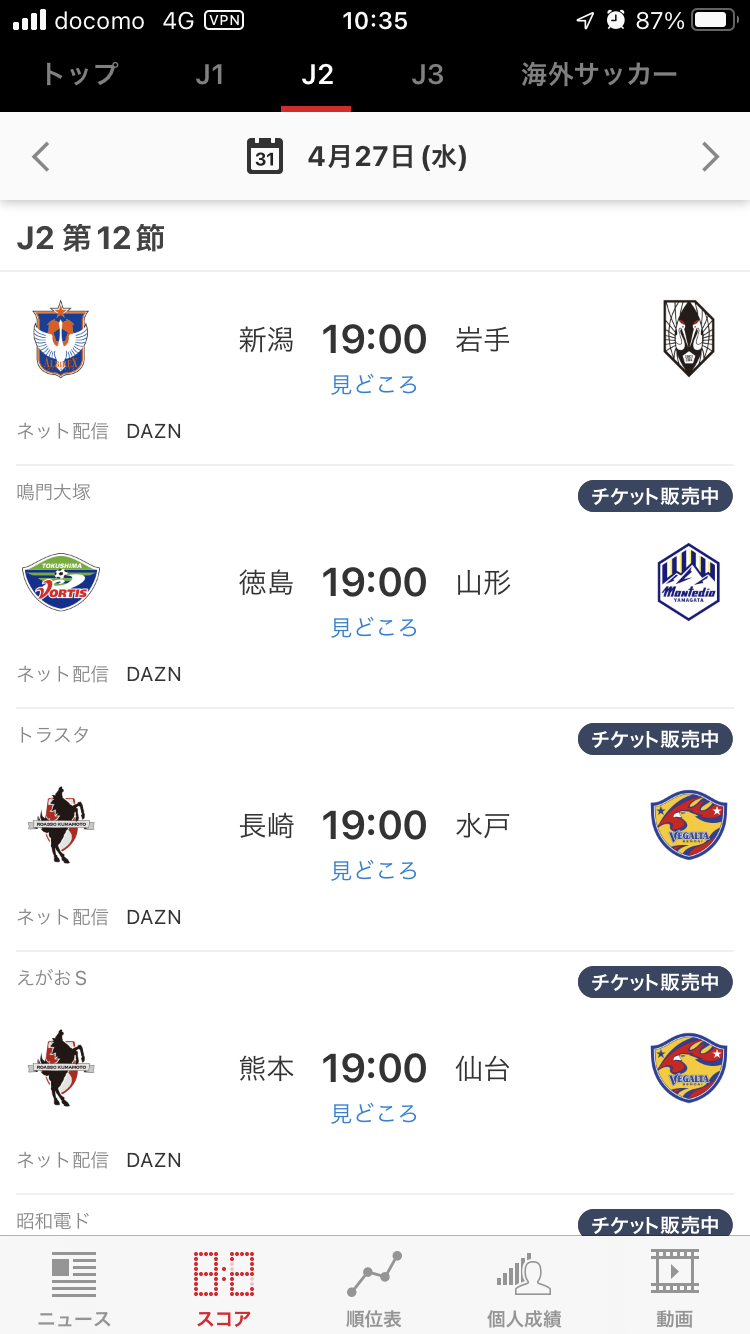Open 見どころ for 徳島 vs 山形
Viewport: 750px width, 1334px height.
(374, 628)
